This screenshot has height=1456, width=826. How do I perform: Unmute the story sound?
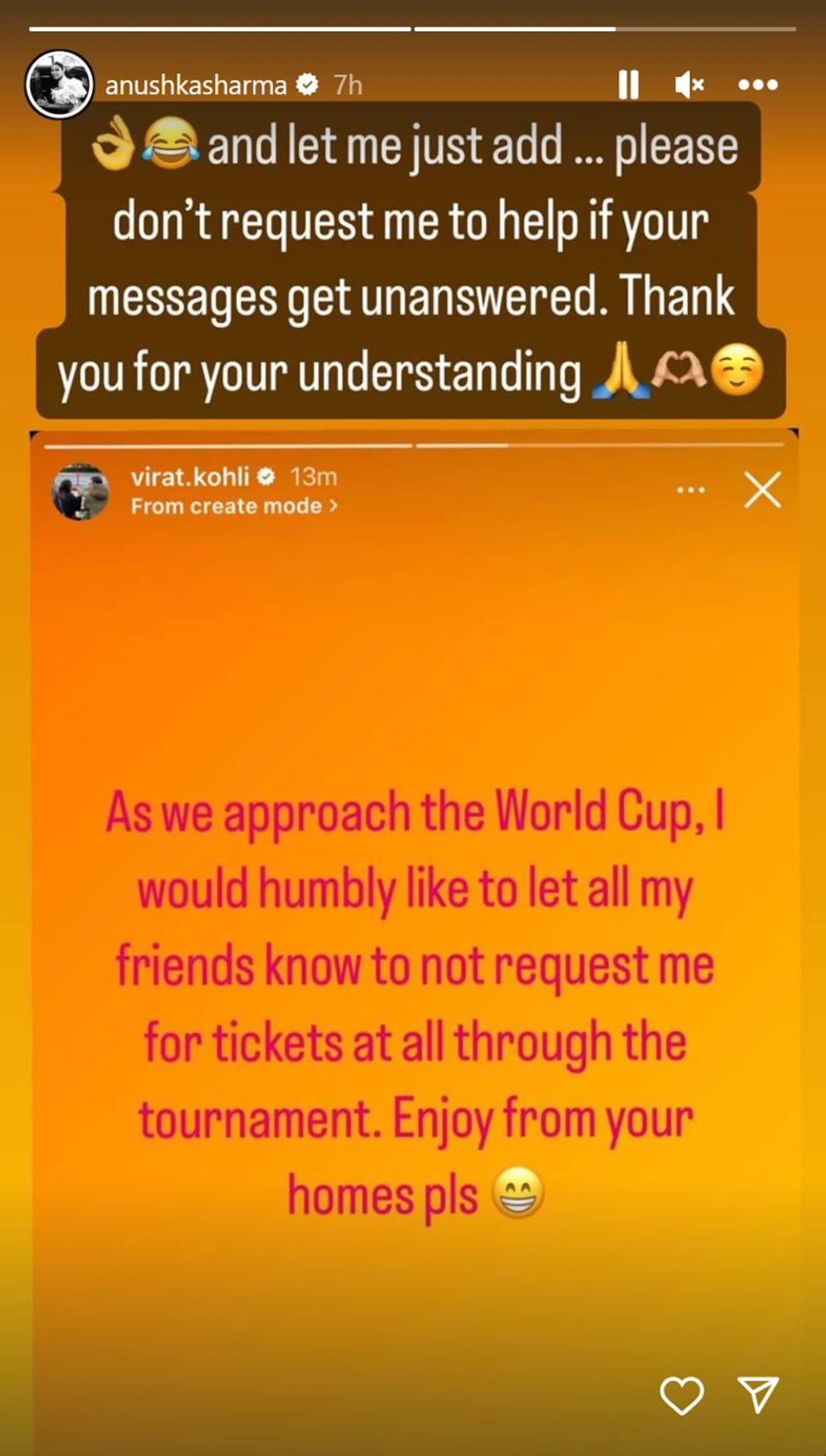coord(689,85)
